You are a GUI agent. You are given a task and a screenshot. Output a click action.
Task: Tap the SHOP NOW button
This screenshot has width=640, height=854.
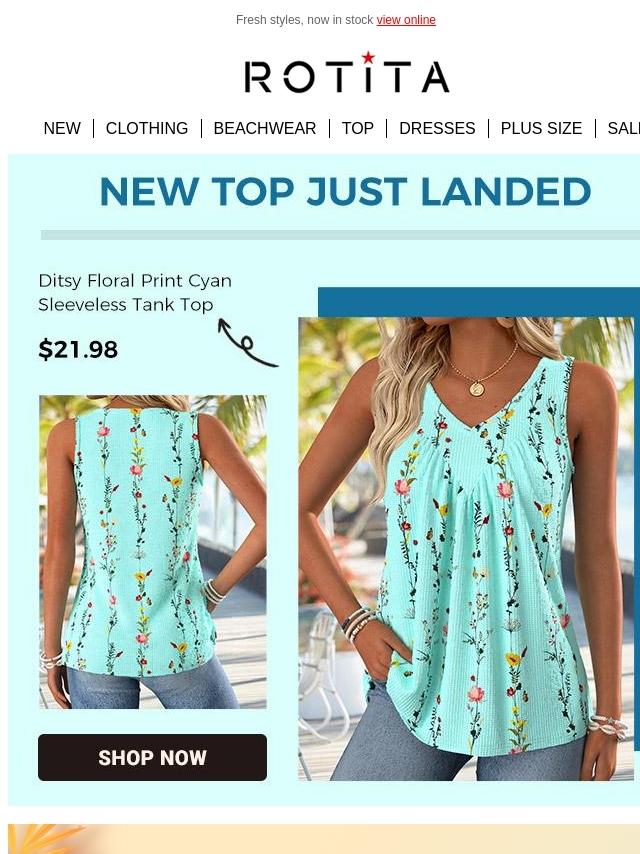(x=152, y=758)
